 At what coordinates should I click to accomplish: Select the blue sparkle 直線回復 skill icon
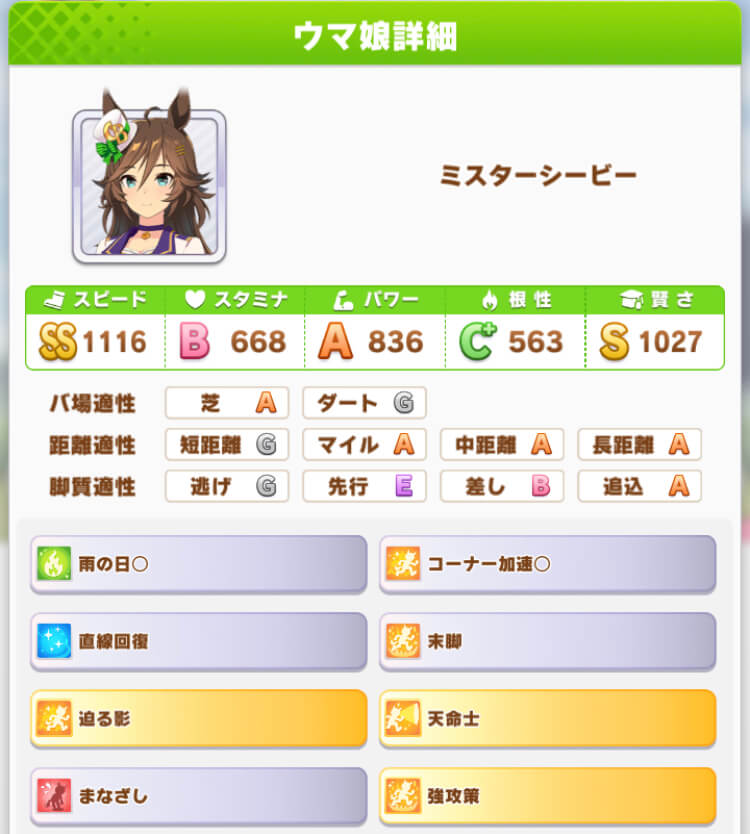coord(54,642)
